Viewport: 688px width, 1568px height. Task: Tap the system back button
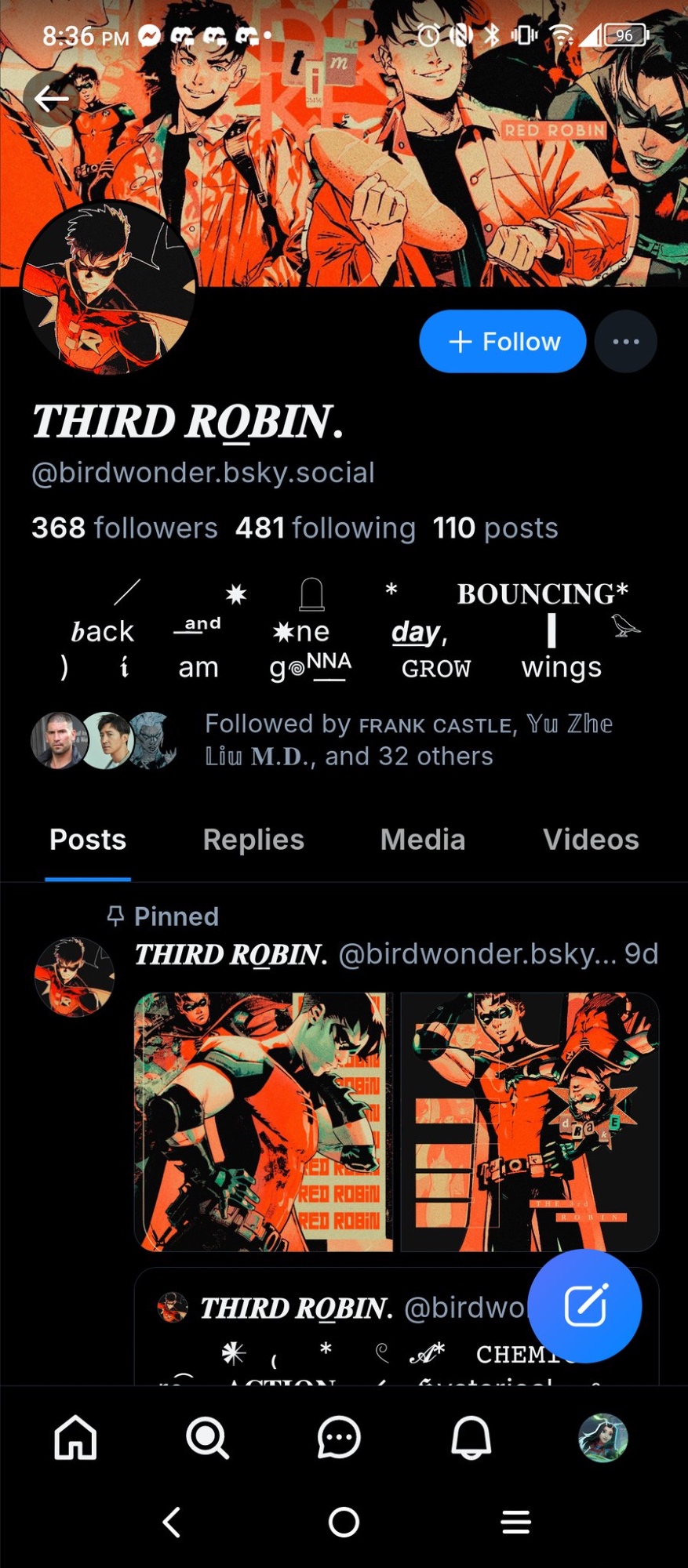(x=172, y=1522)
